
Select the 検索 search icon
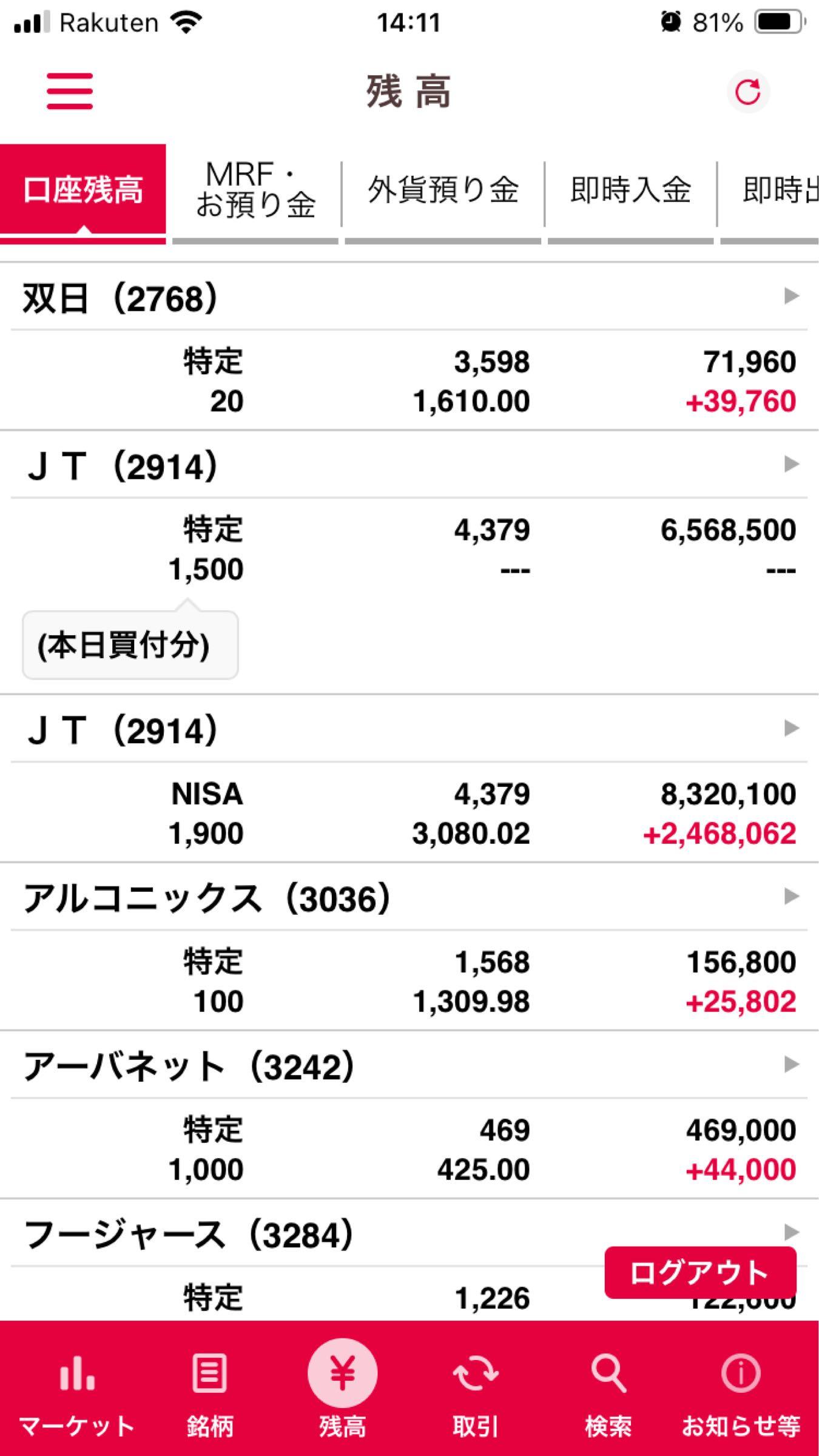point(608,1389)
